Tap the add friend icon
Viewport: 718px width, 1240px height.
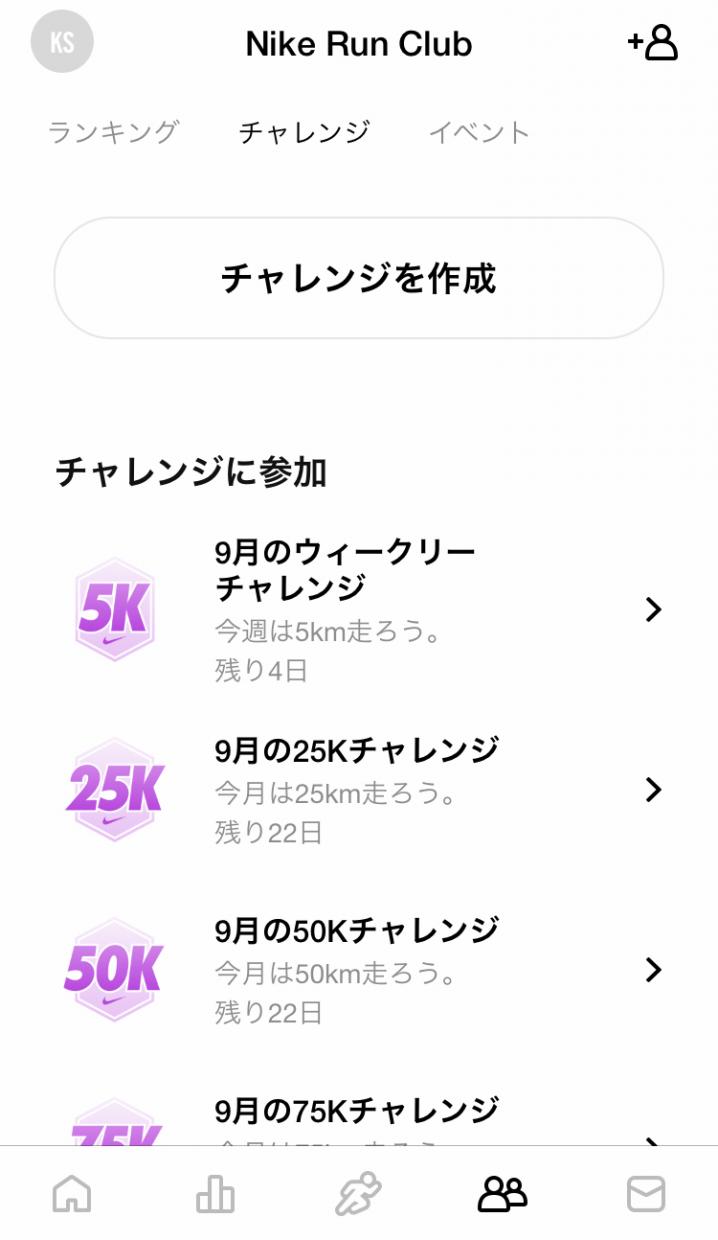(653, 43)
